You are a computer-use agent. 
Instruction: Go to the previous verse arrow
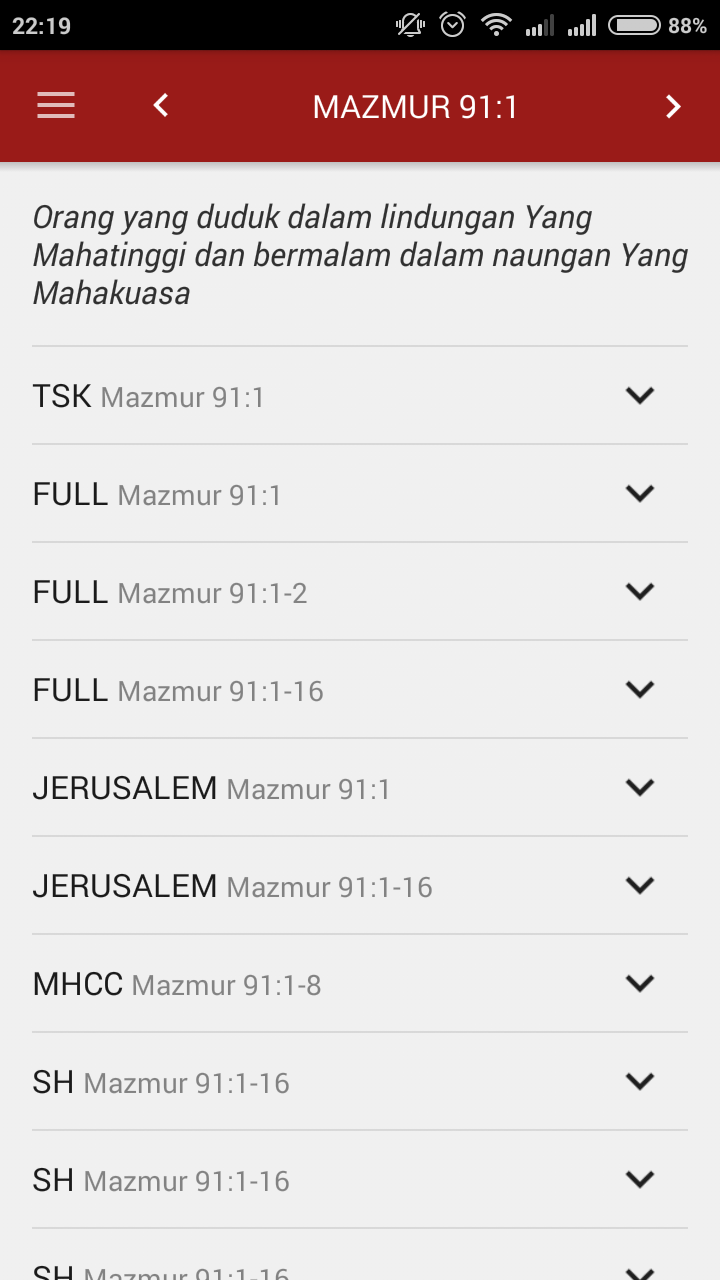pos(161,106)
